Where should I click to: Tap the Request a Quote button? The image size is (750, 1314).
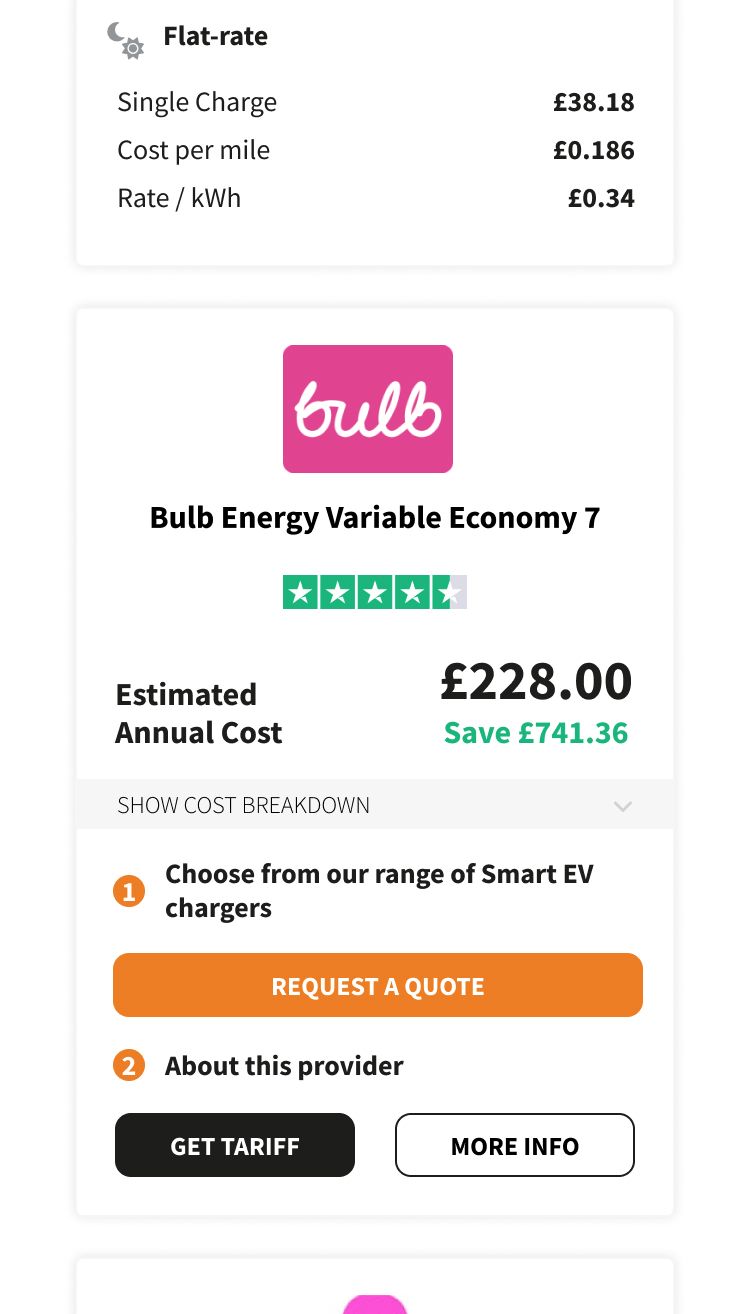coord(377,986)
